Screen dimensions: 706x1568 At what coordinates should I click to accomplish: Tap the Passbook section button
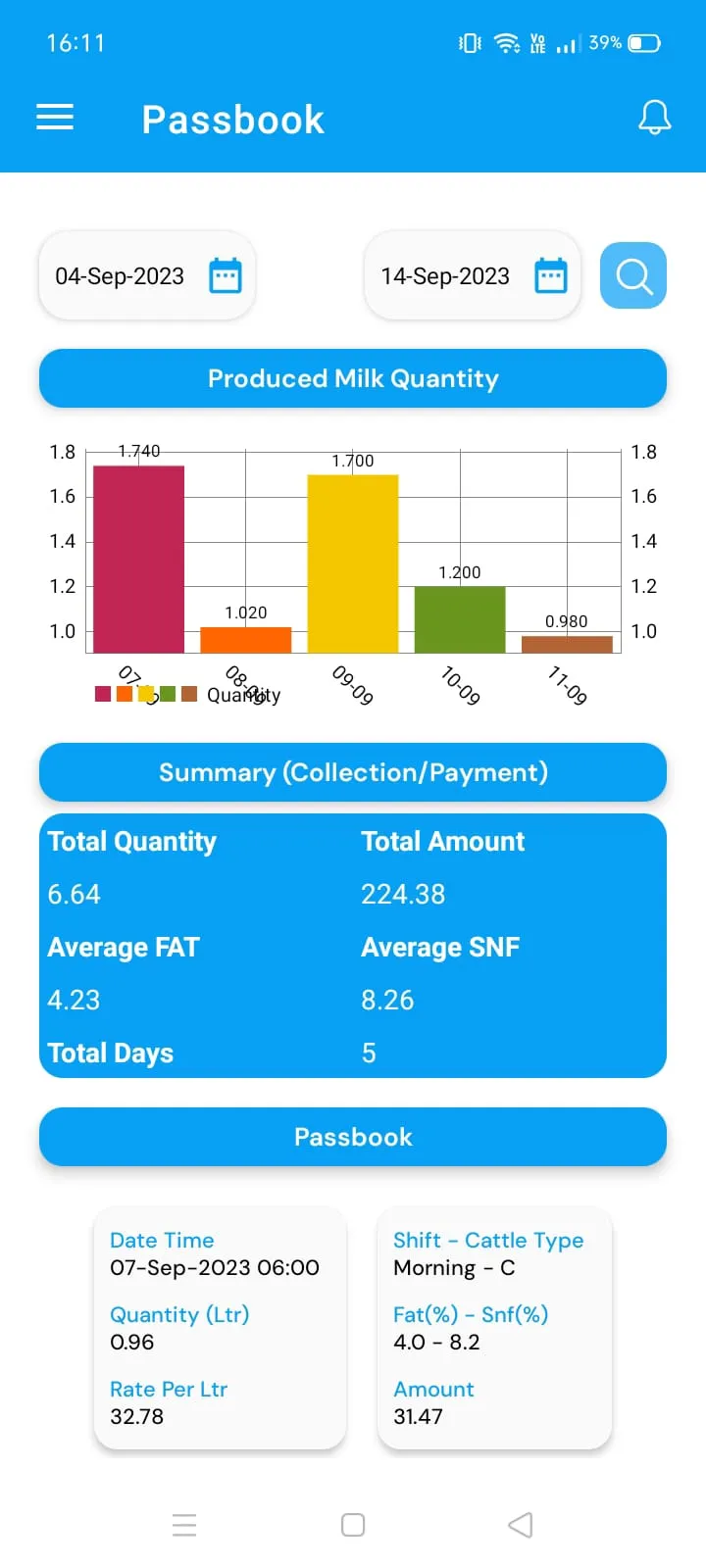353,1137
